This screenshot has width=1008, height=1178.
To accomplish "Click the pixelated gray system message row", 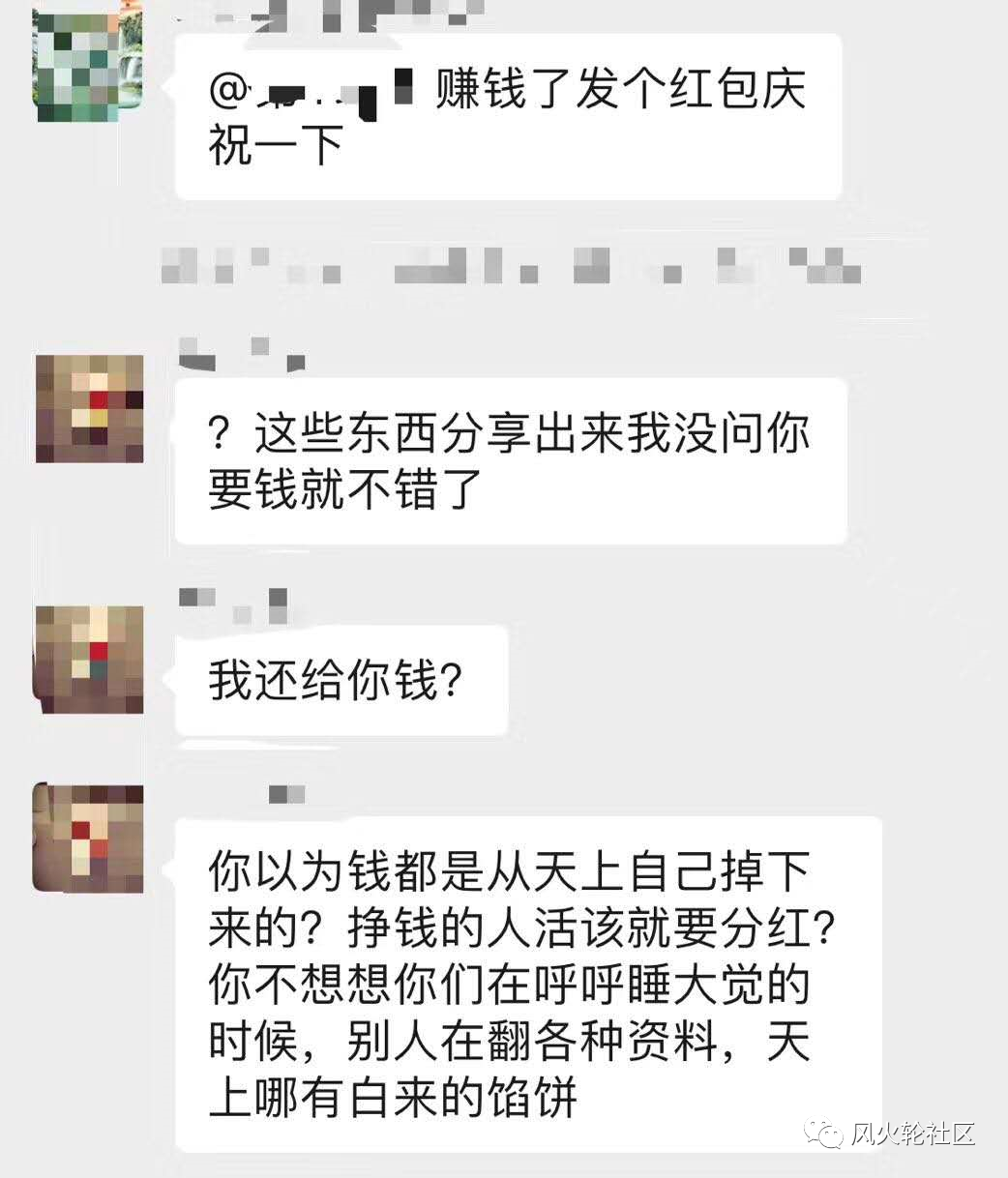I will tap(503, 269).
